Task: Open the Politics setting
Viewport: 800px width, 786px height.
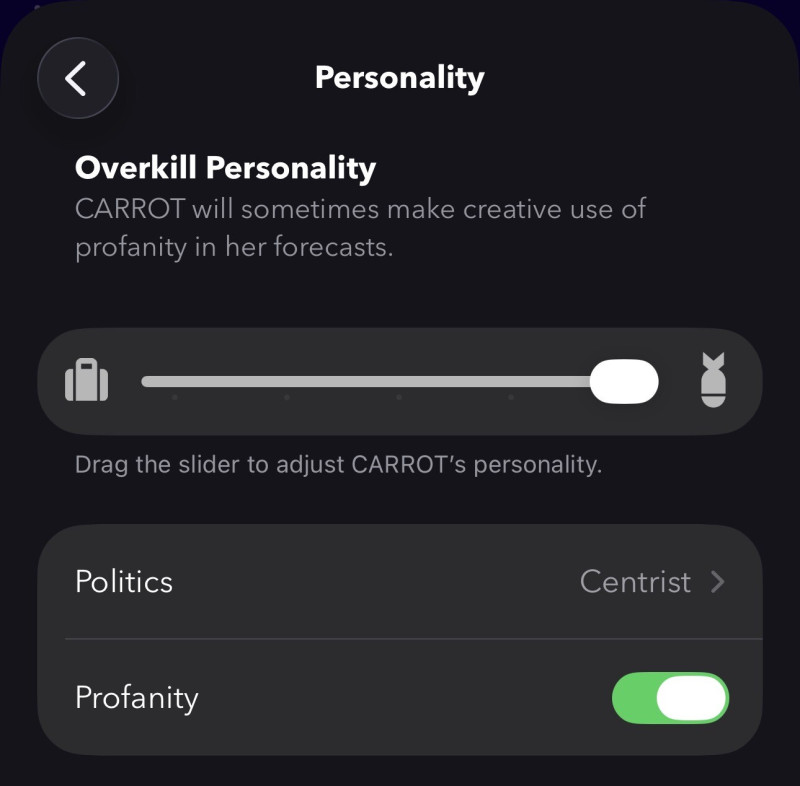Action: (400, 581)
